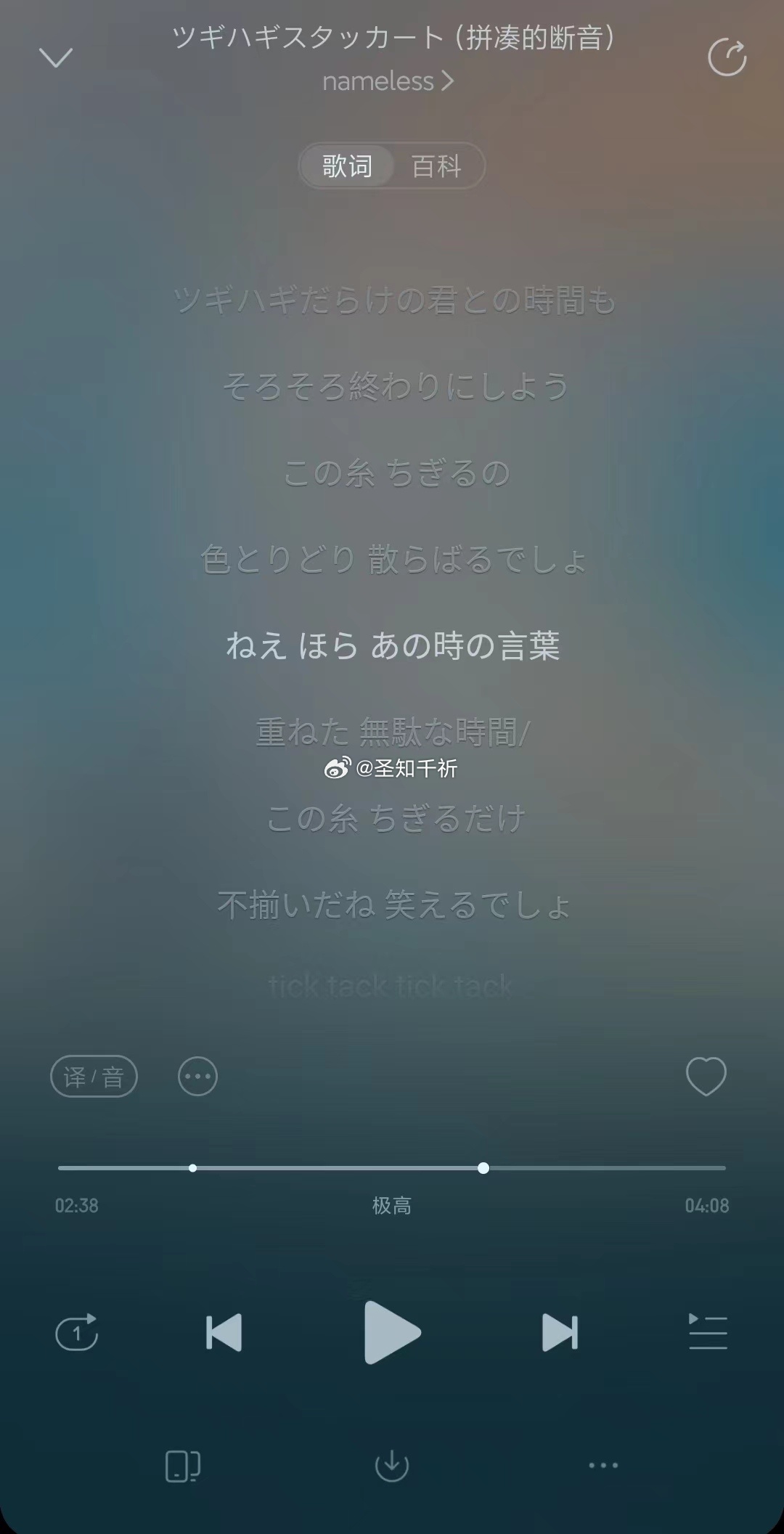Toggle translation with 译/音 button
The image size is (784, 1534).
(94, 1076)
